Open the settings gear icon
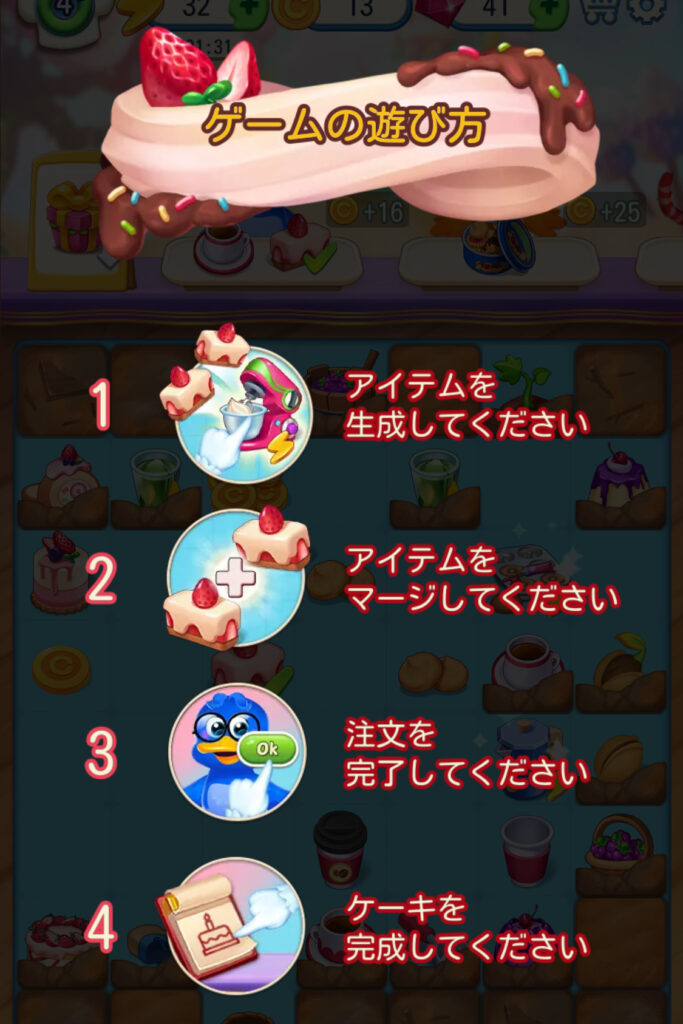 click(650, 9)
